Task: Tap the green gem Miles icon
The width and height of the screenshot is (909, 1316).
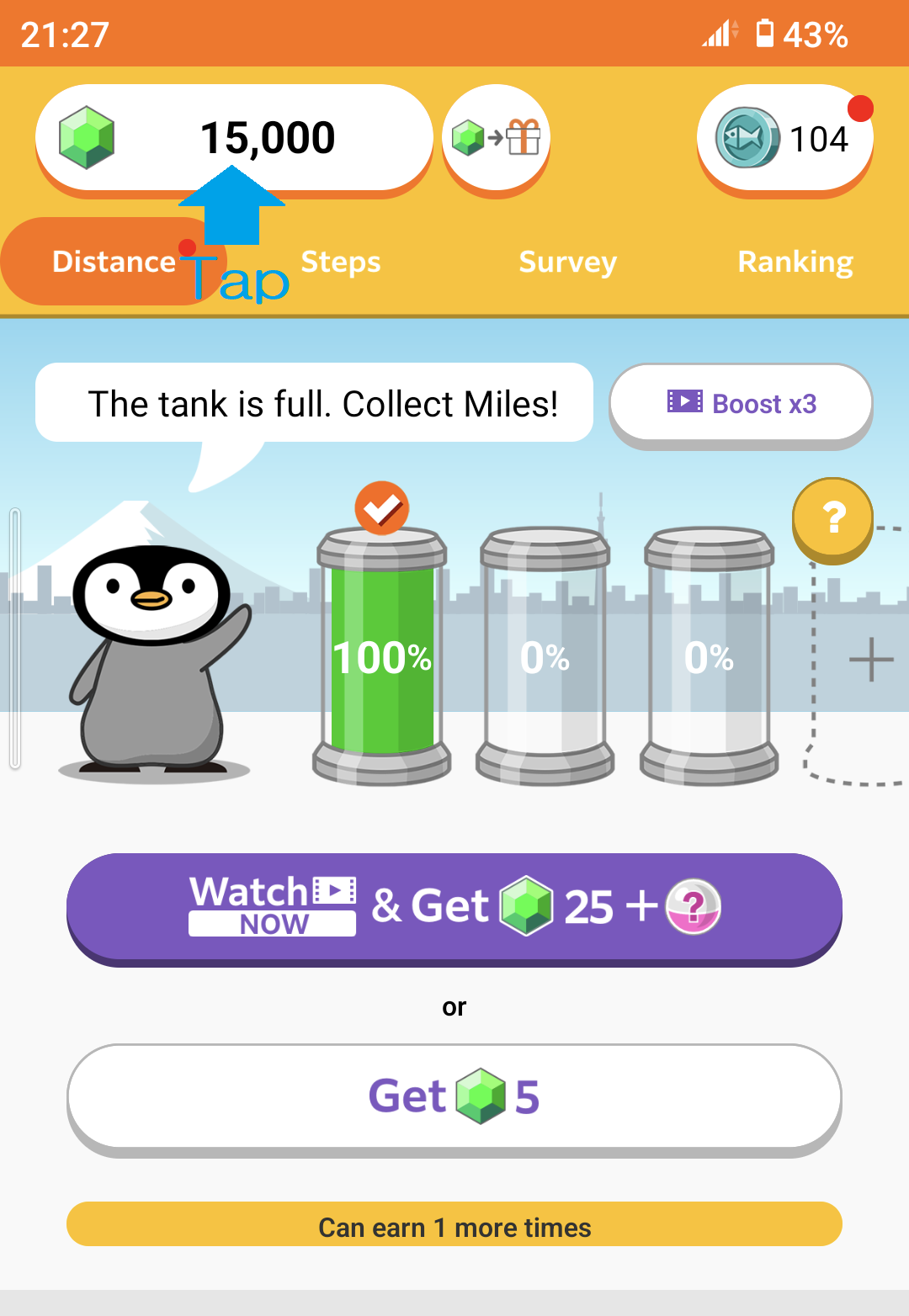Action: (x=88, y=138)
